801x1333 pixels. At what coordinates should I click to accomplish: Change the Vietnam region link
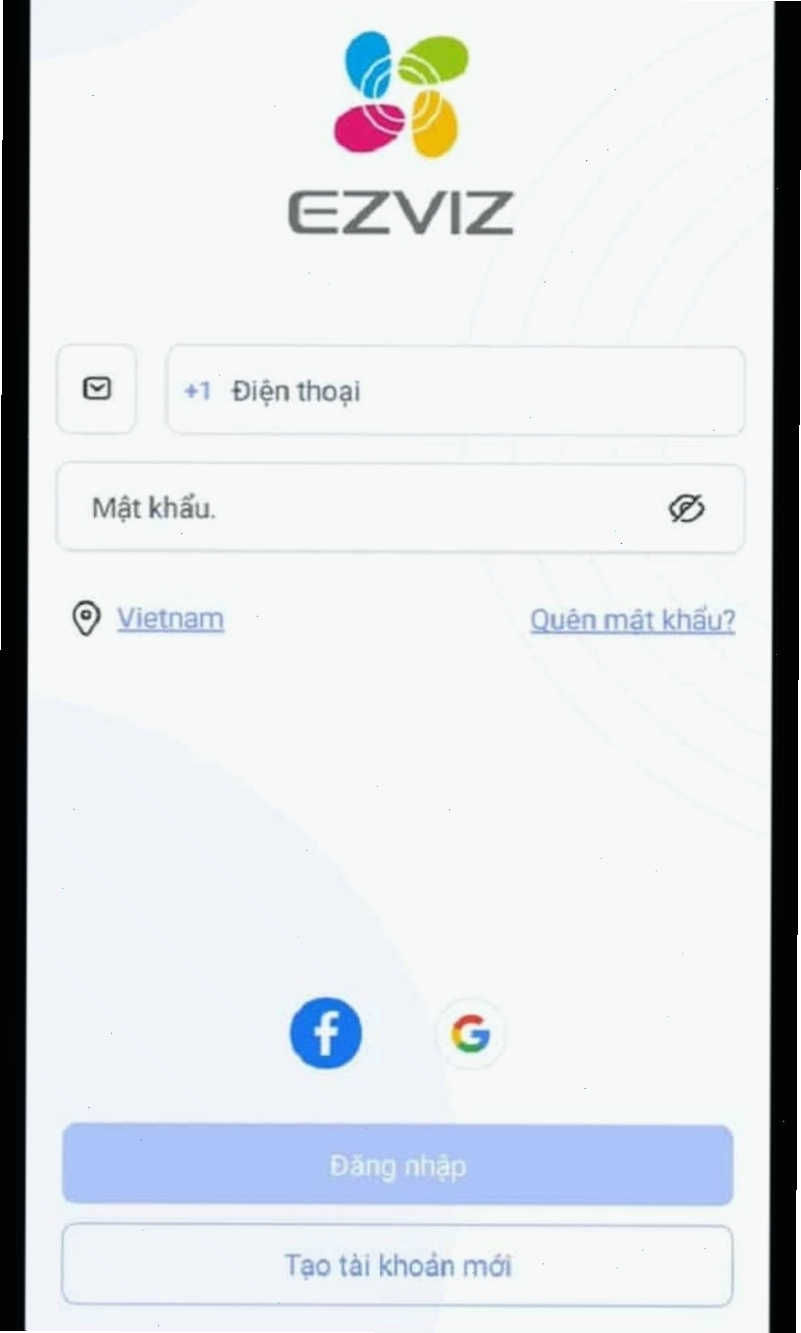(x=170, y=619)
